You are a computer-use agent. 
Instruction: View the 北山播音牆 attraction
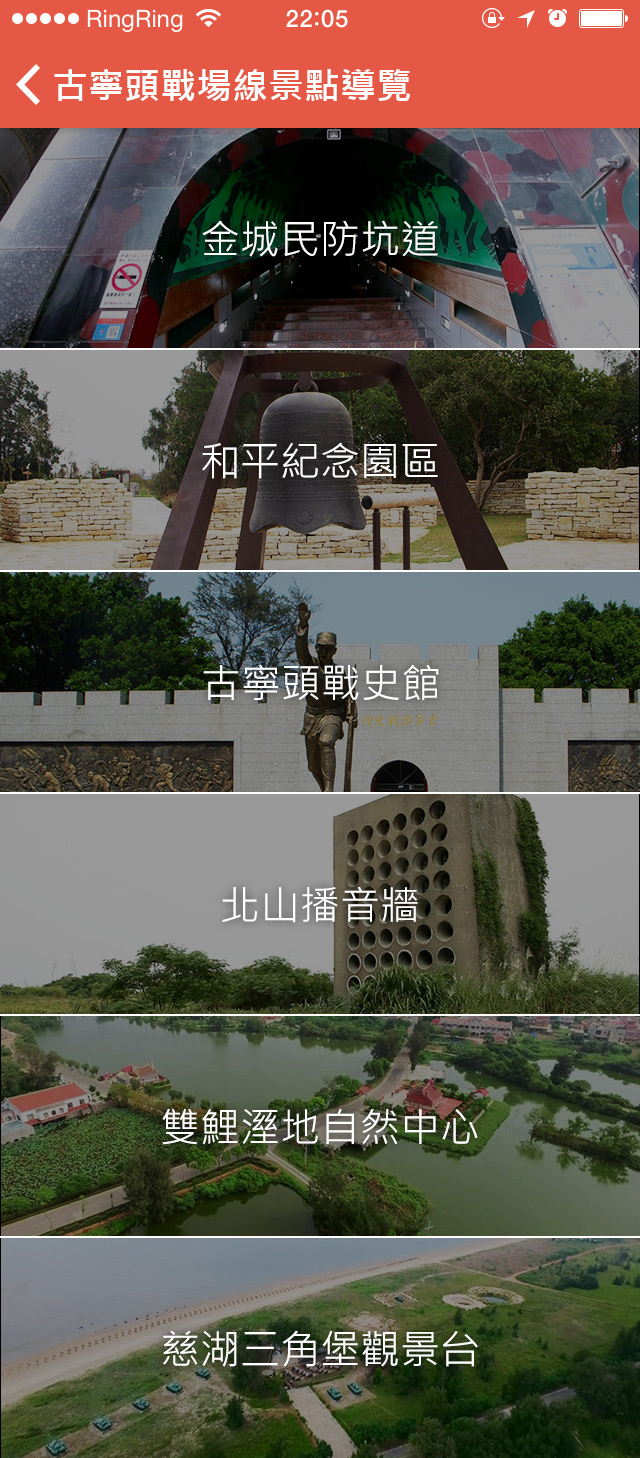point(320,905)
